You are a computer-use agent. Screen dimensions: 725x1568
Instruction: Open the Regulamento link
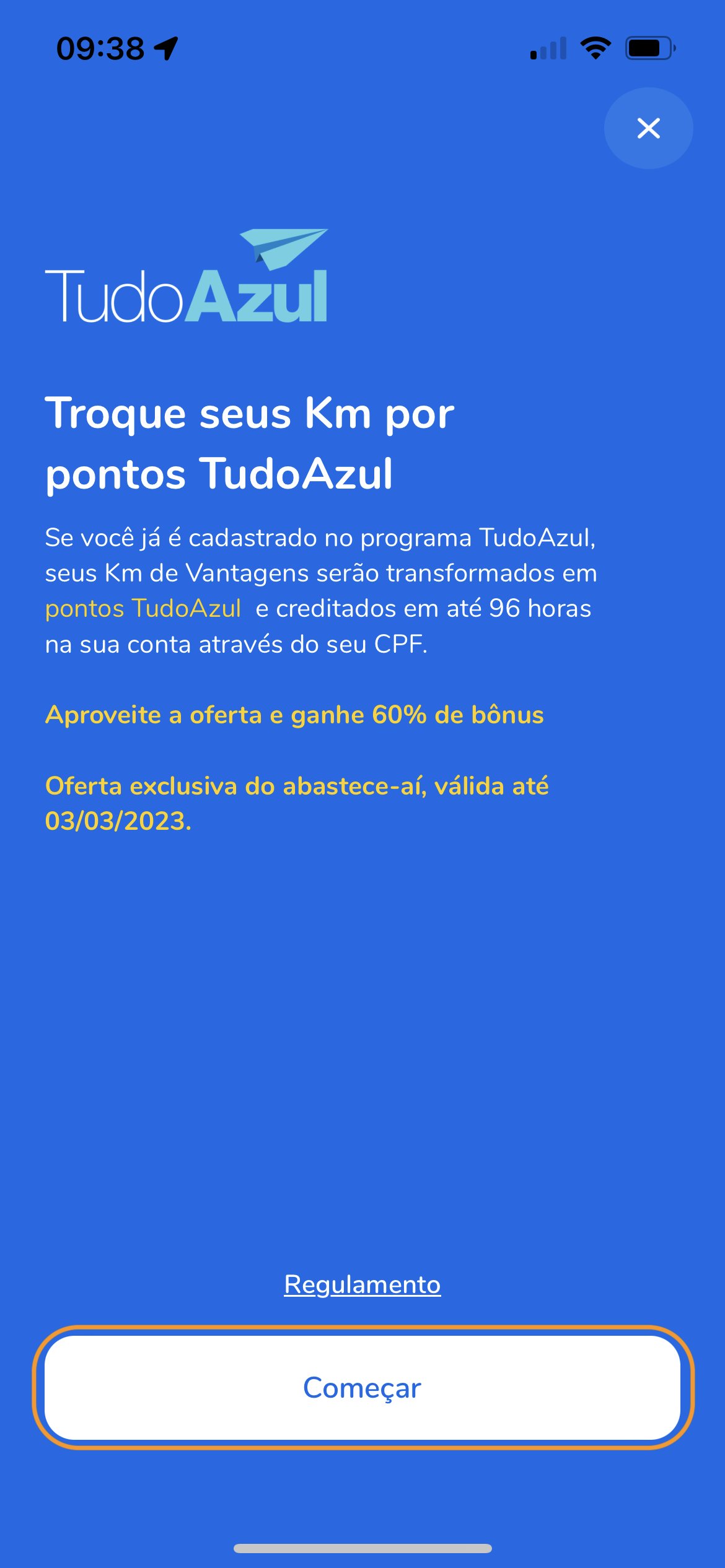(362, 1284)
